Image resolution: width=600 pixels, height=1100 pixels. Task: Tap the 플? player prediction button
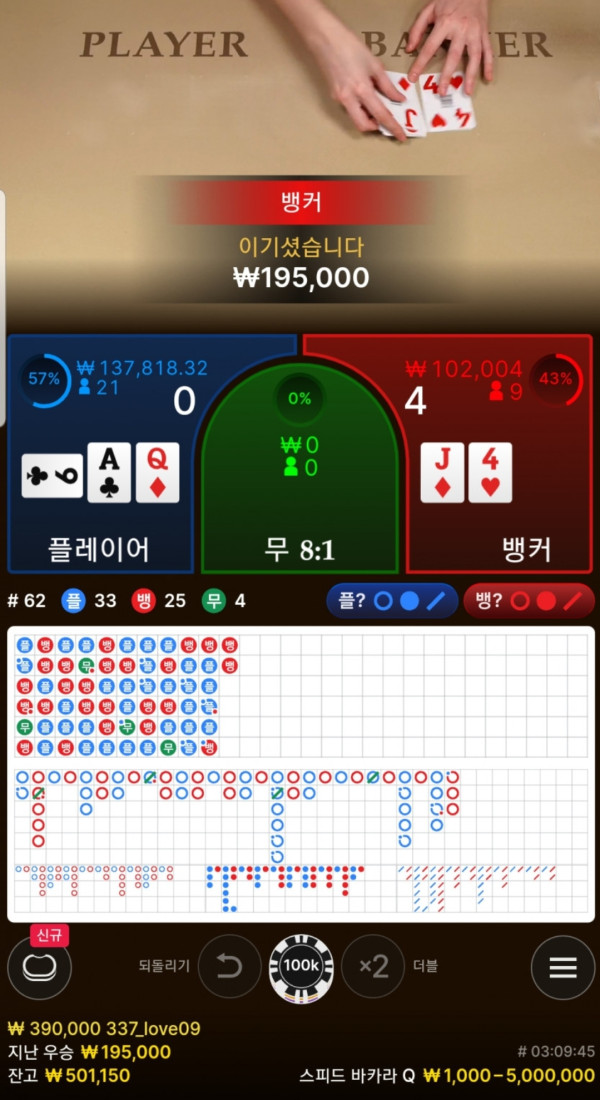392,601
